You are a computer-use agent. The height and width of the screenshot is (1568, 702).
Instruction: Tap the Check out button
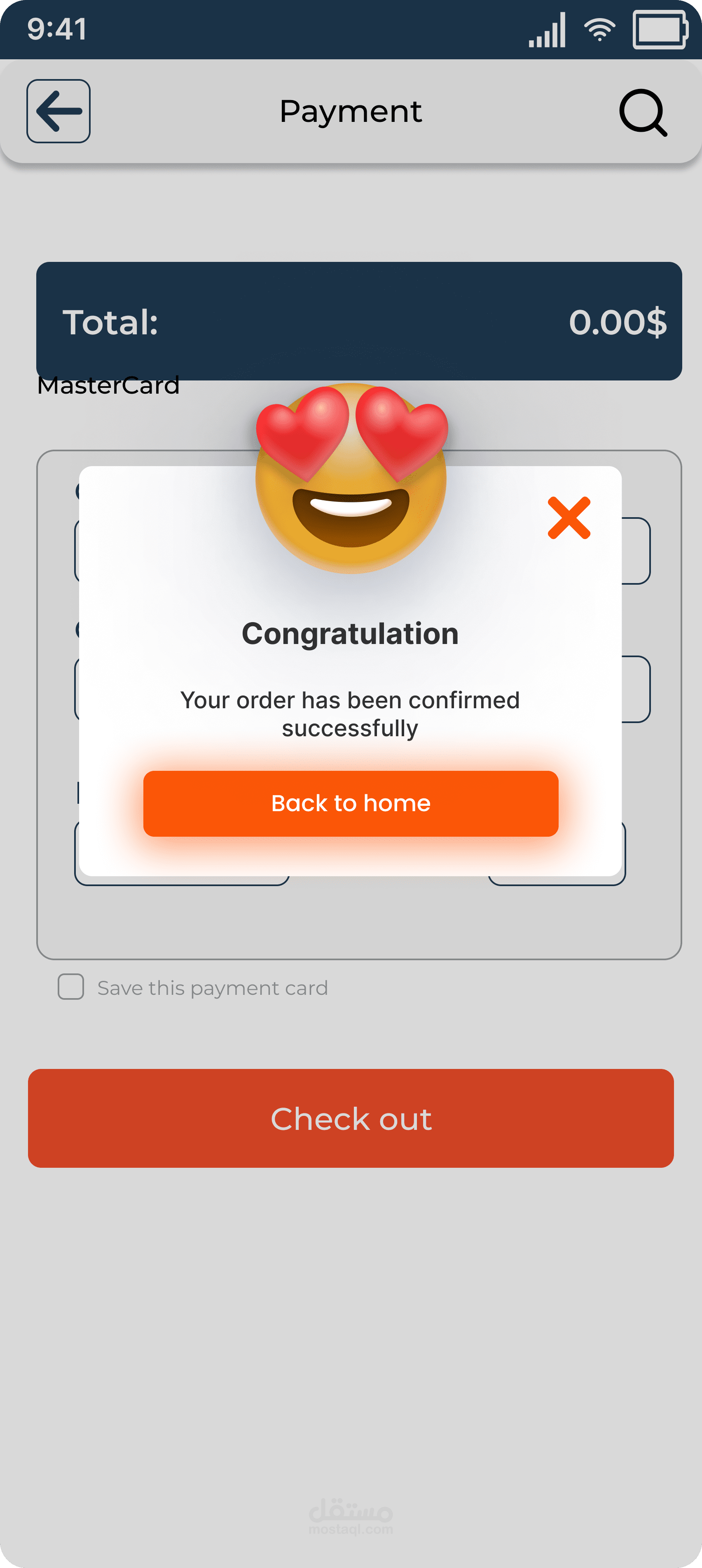click(x=351, y=1118)
